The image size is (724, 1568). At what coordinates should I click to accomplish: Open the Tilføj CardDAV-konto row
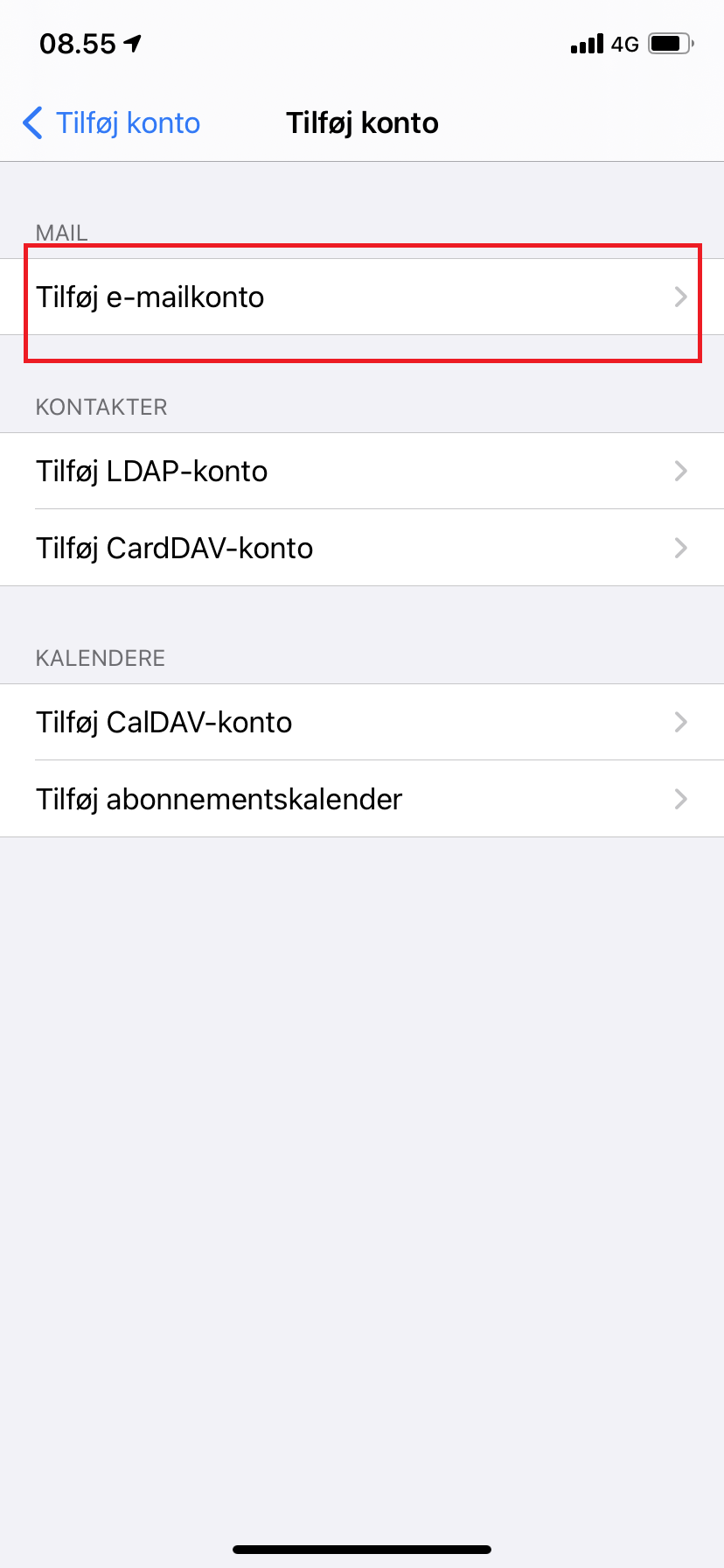[362, 548]
